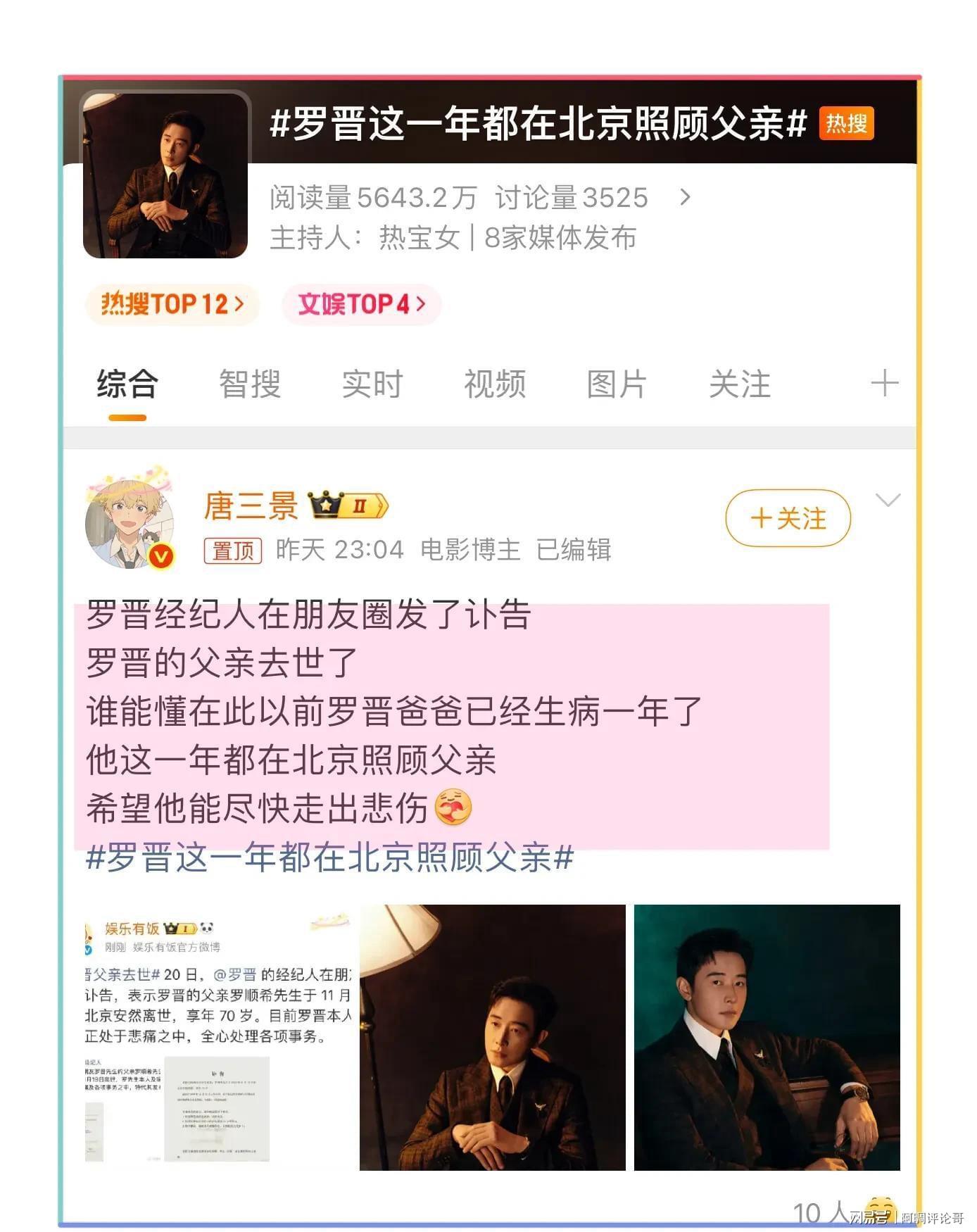
Task: View the photo with the lamp
Action: point(492,1037)
